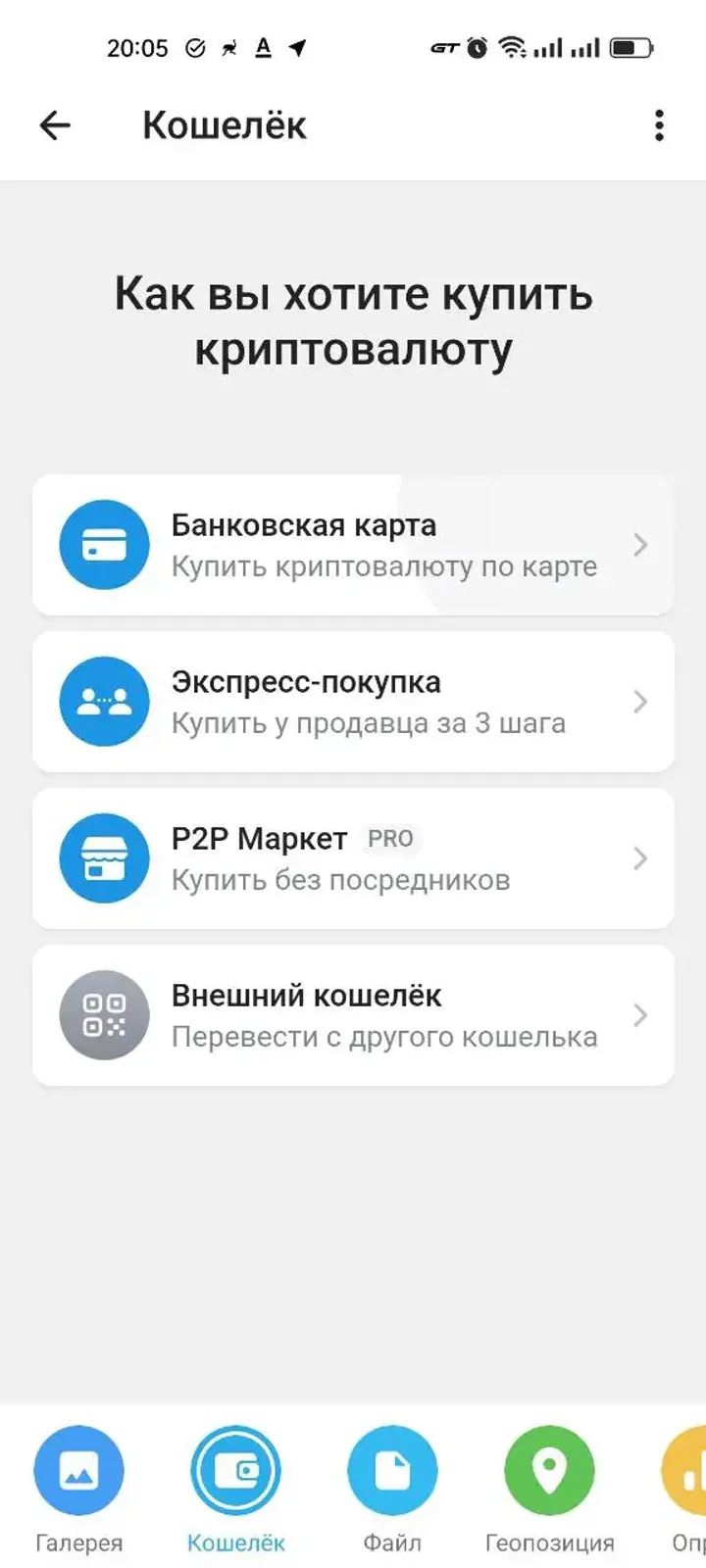The image size is (706, 1568).
Task: Go back using the arrow
Action: point(56,125)
